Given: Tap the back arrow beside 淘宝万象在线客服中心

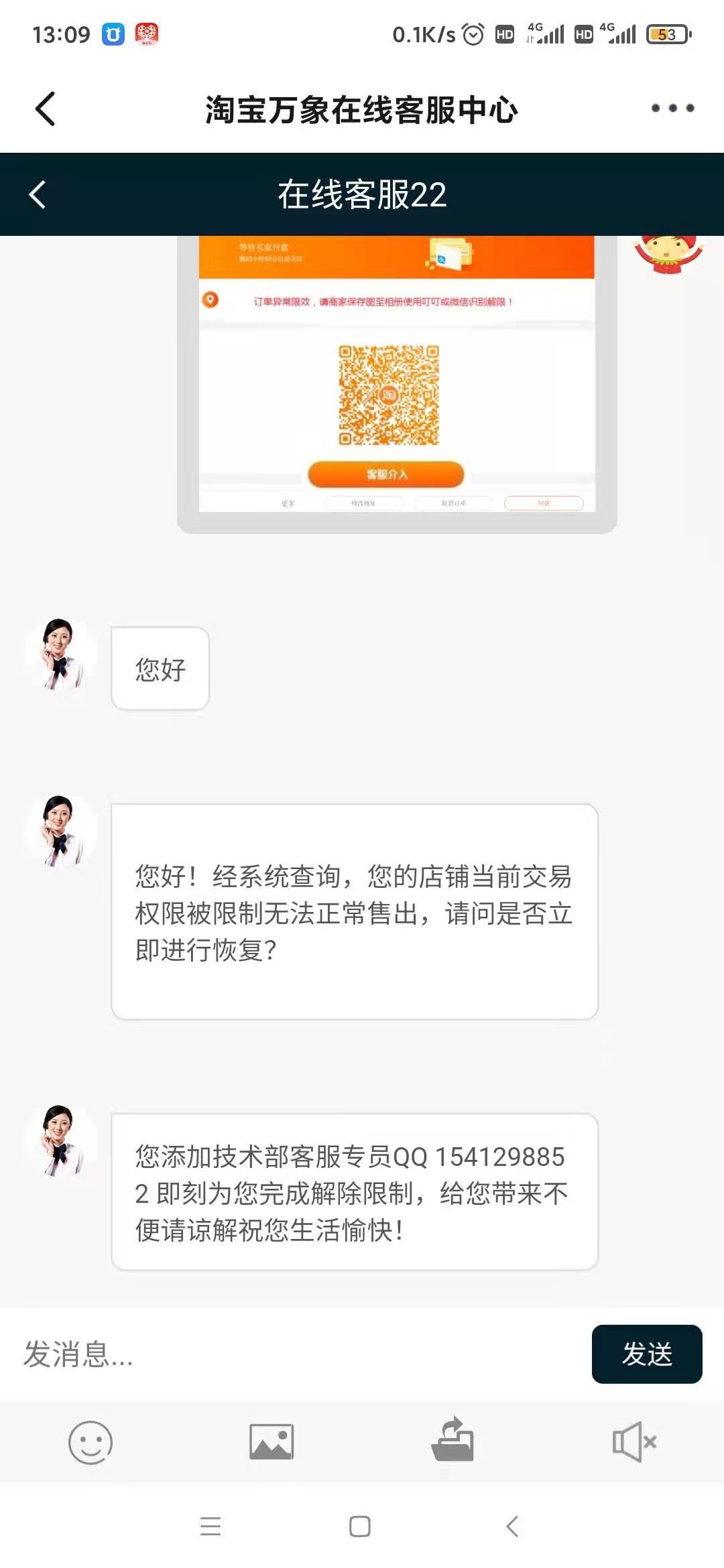Looking at the screenshot, I should (45, 108).
